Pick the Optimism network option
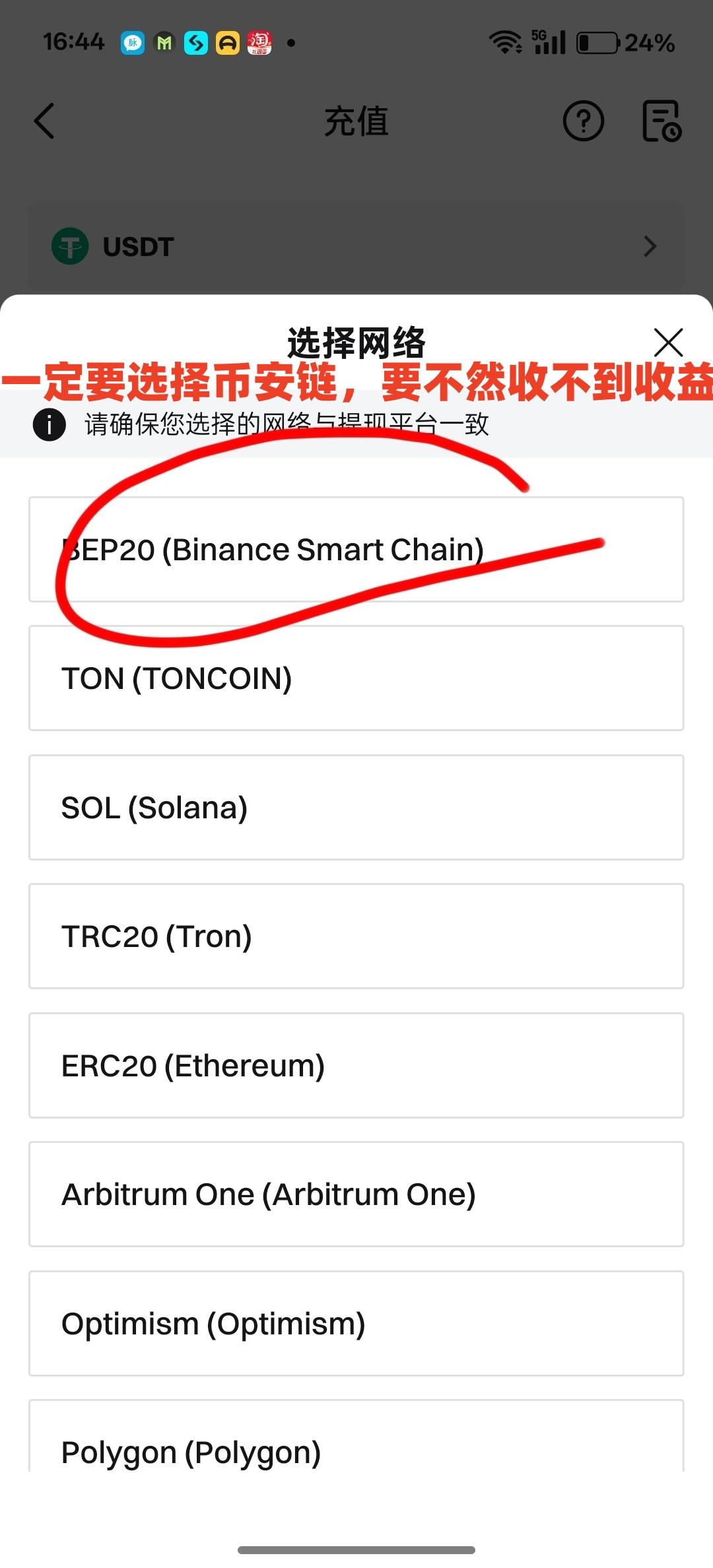This screenshot has width=713, height=1568. click(356, 1324)
